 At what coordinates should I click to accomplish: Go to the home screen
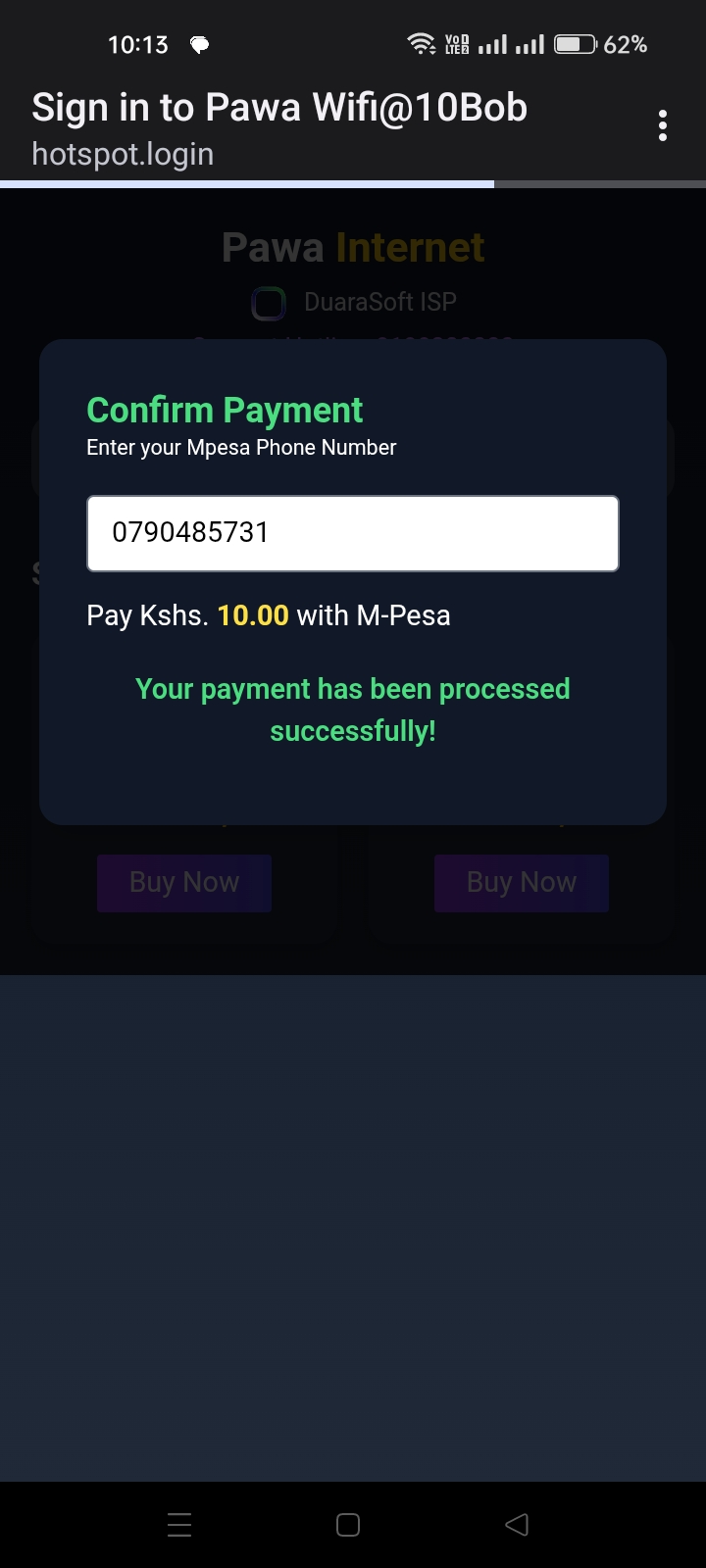348,1525
